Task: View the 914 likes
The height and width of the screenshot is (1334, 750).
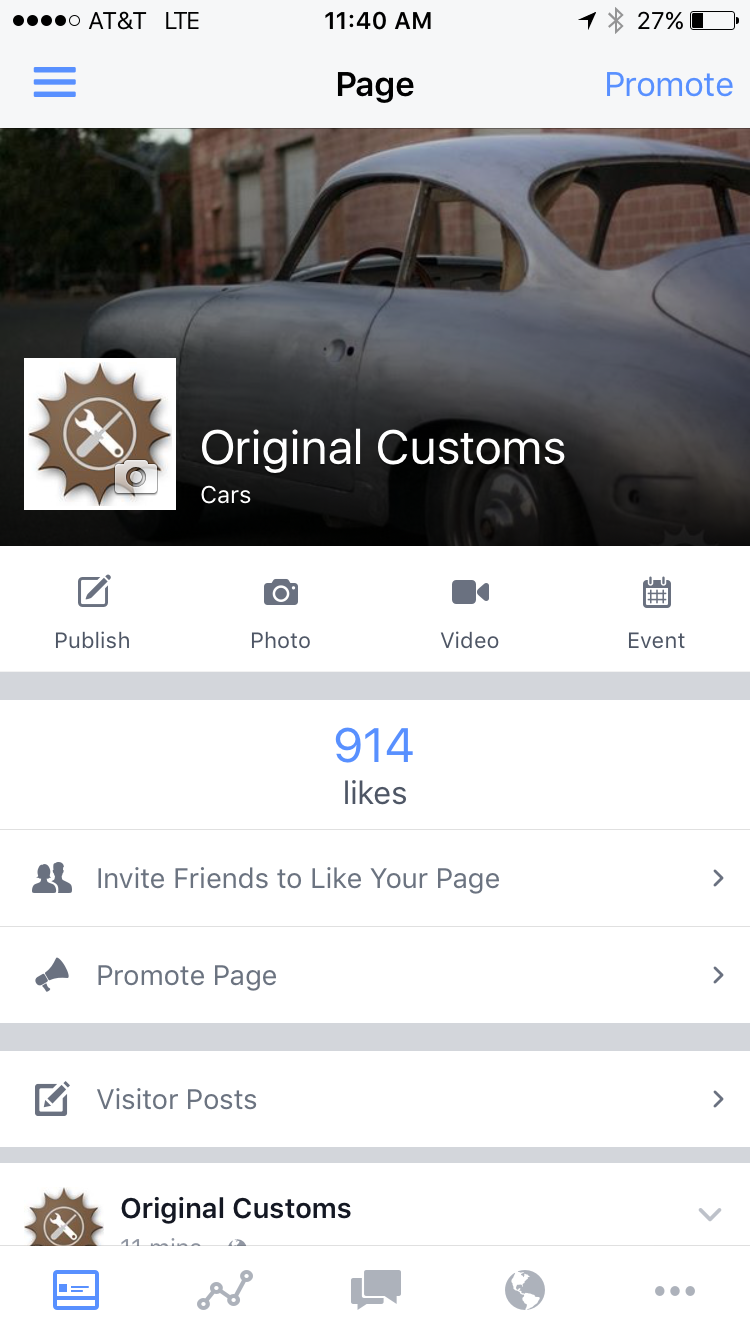Action: coord(374,764)
